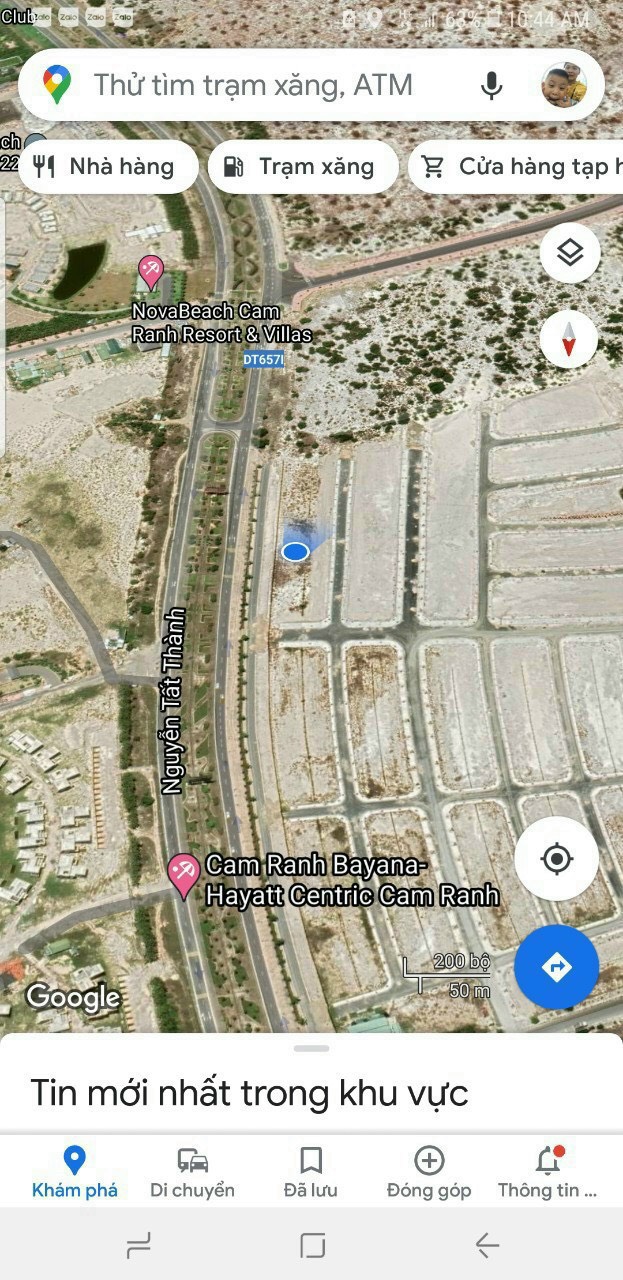This screenshot has width=623, height=1280.
Task: Switch to the Đóng góp tab
Action: click(429, 1172)
